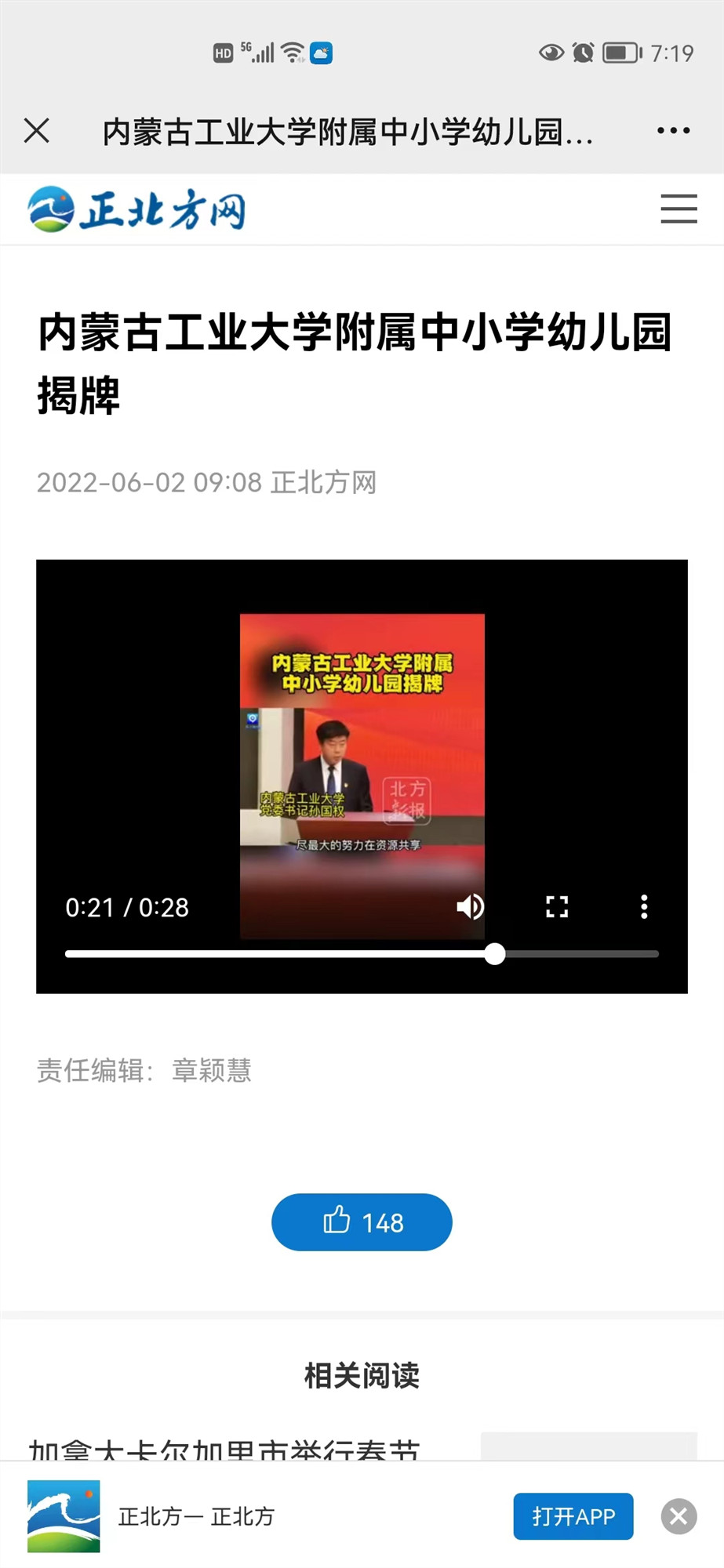
Task: Open the video player overflow options
Action: click(x=644, y=906)
